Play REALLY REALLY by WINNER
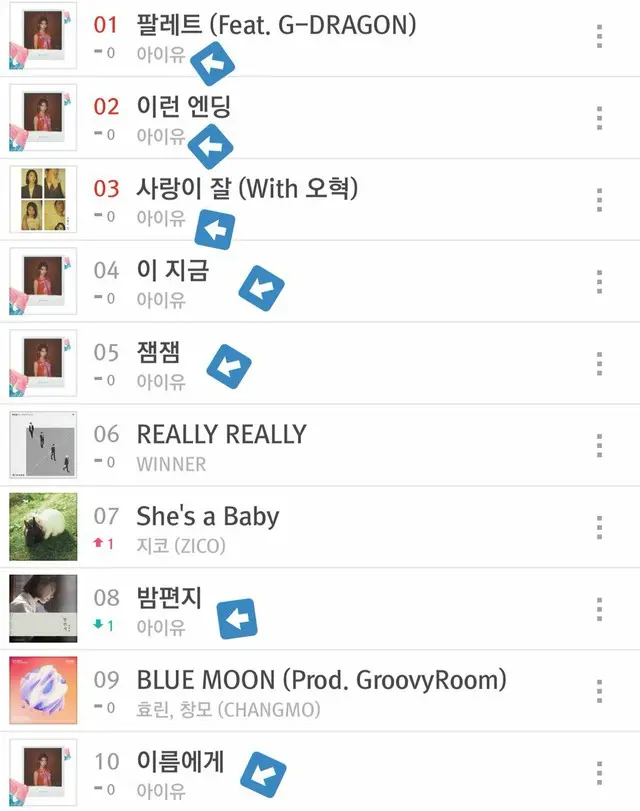Image resolution: width=640 pixels, height=811 pixels. (x=221, y=434)
